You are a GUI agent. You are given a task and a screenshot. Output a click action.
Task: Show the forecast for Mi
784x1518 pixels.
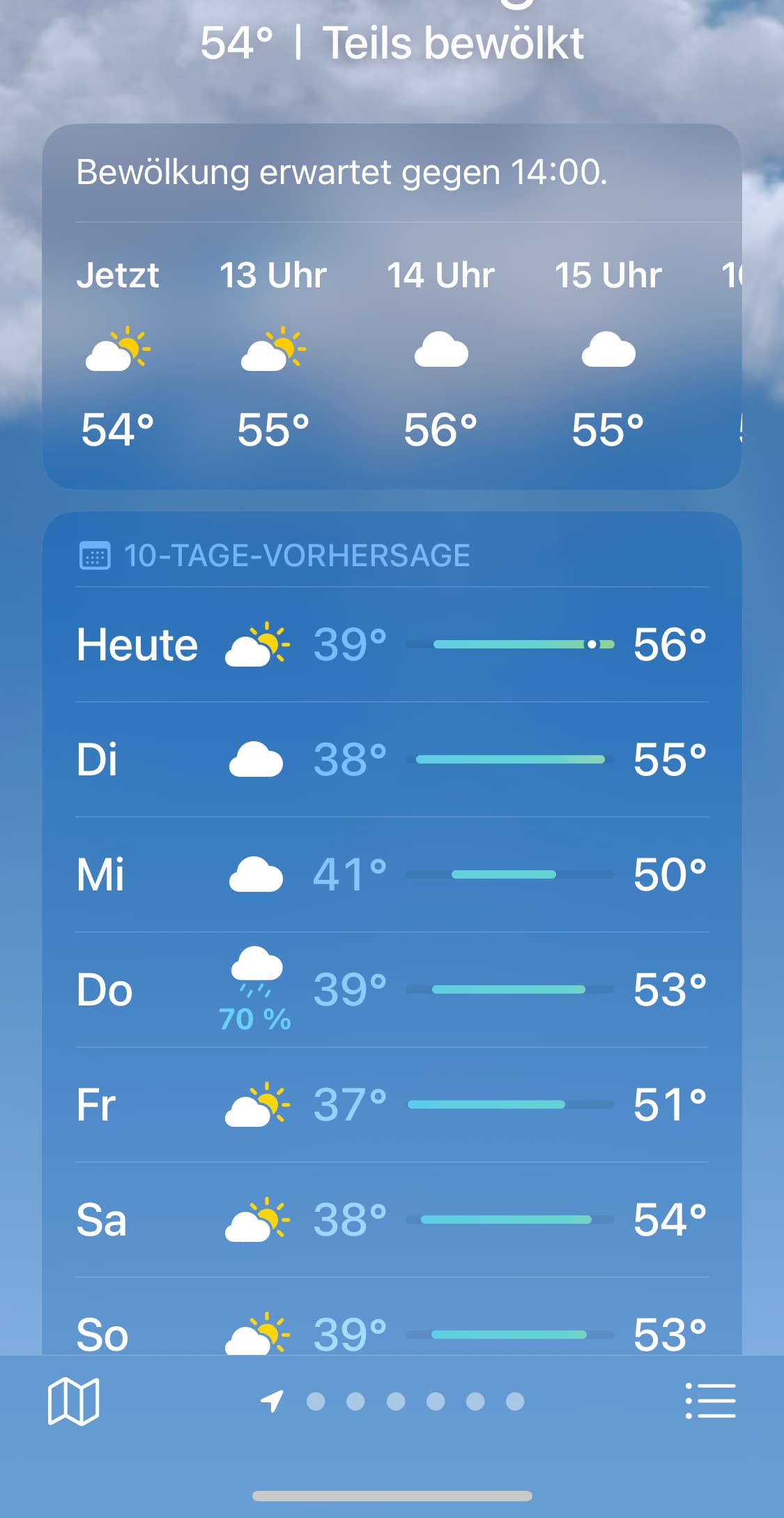[x=392, y=874]
